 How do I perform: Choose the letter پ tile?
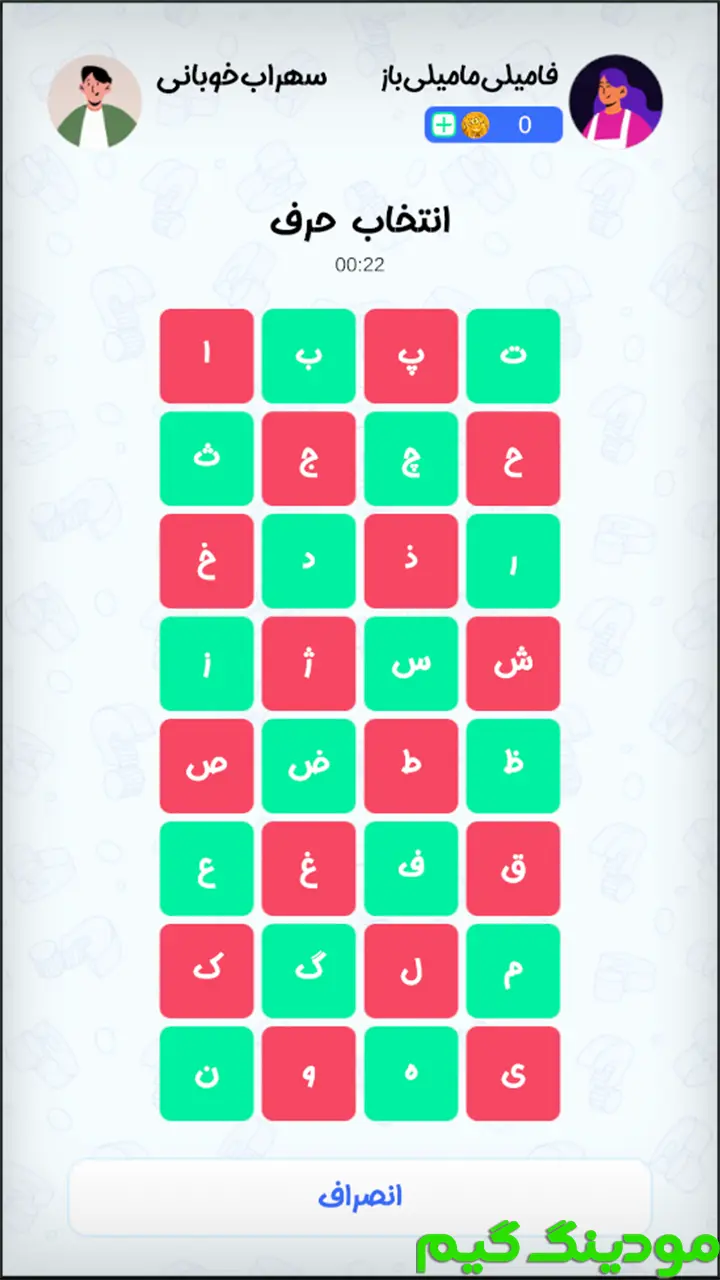[x=411, y=356]
